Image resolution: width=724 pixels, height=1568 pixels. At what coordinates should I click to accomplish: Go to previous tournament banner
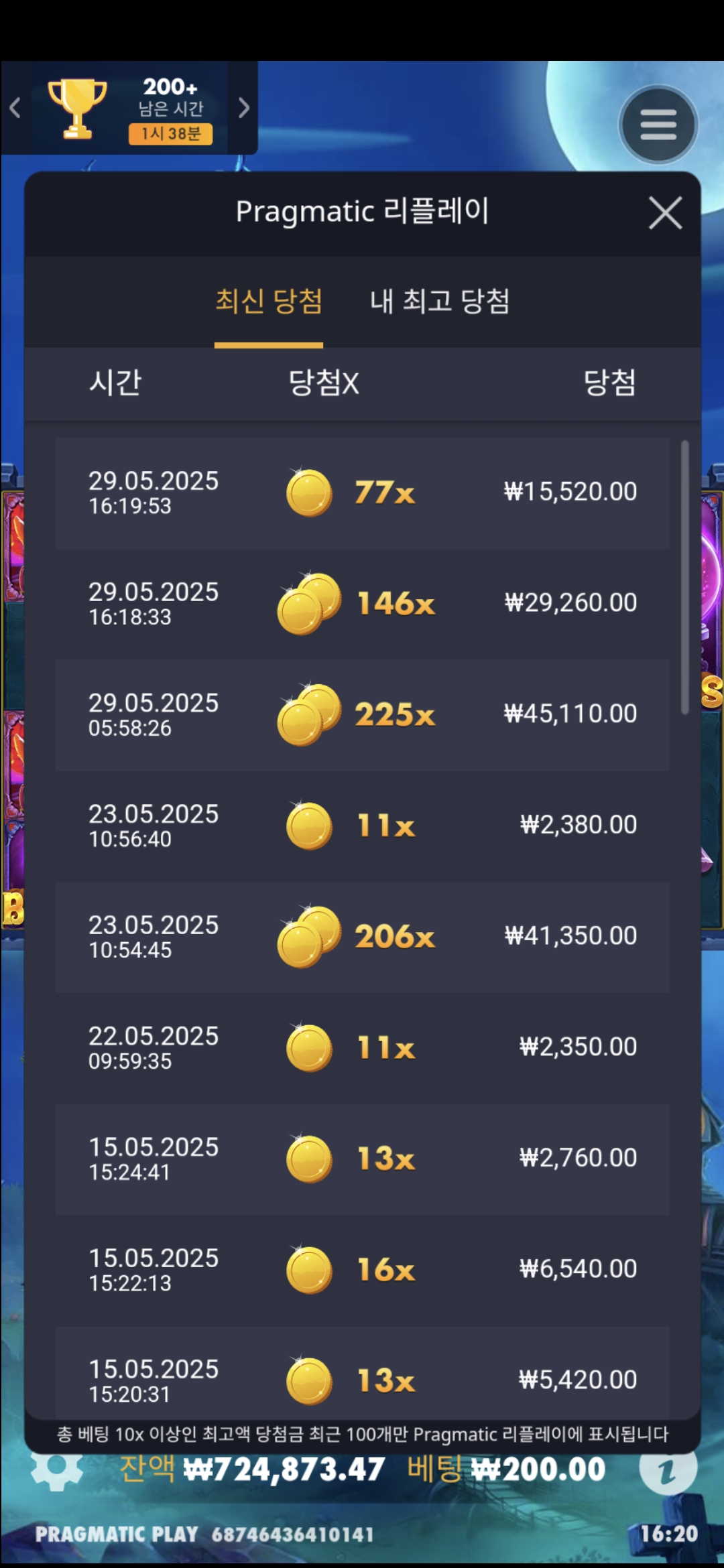(15, 108)
